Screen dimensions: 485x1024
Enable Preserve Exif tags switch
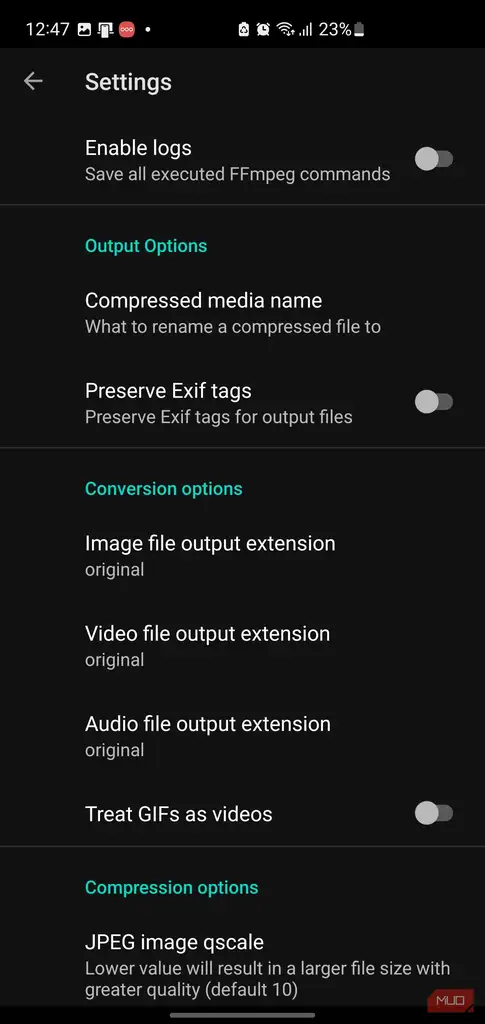tap(434, 402)
